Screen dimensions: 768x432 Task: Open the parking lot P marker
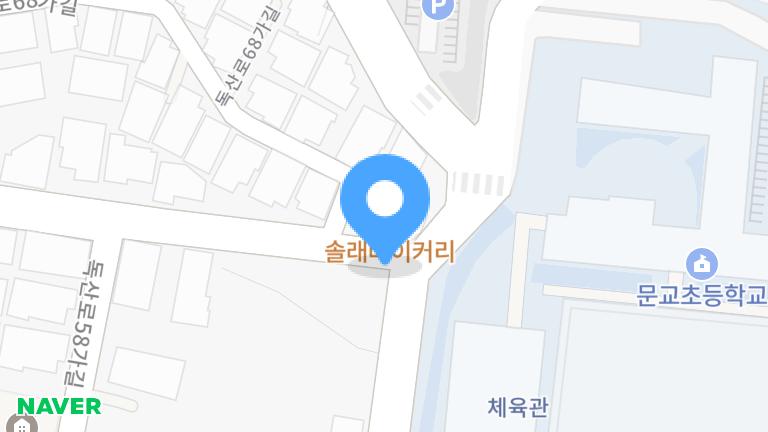pyautogui.click(x=437, y=9)
